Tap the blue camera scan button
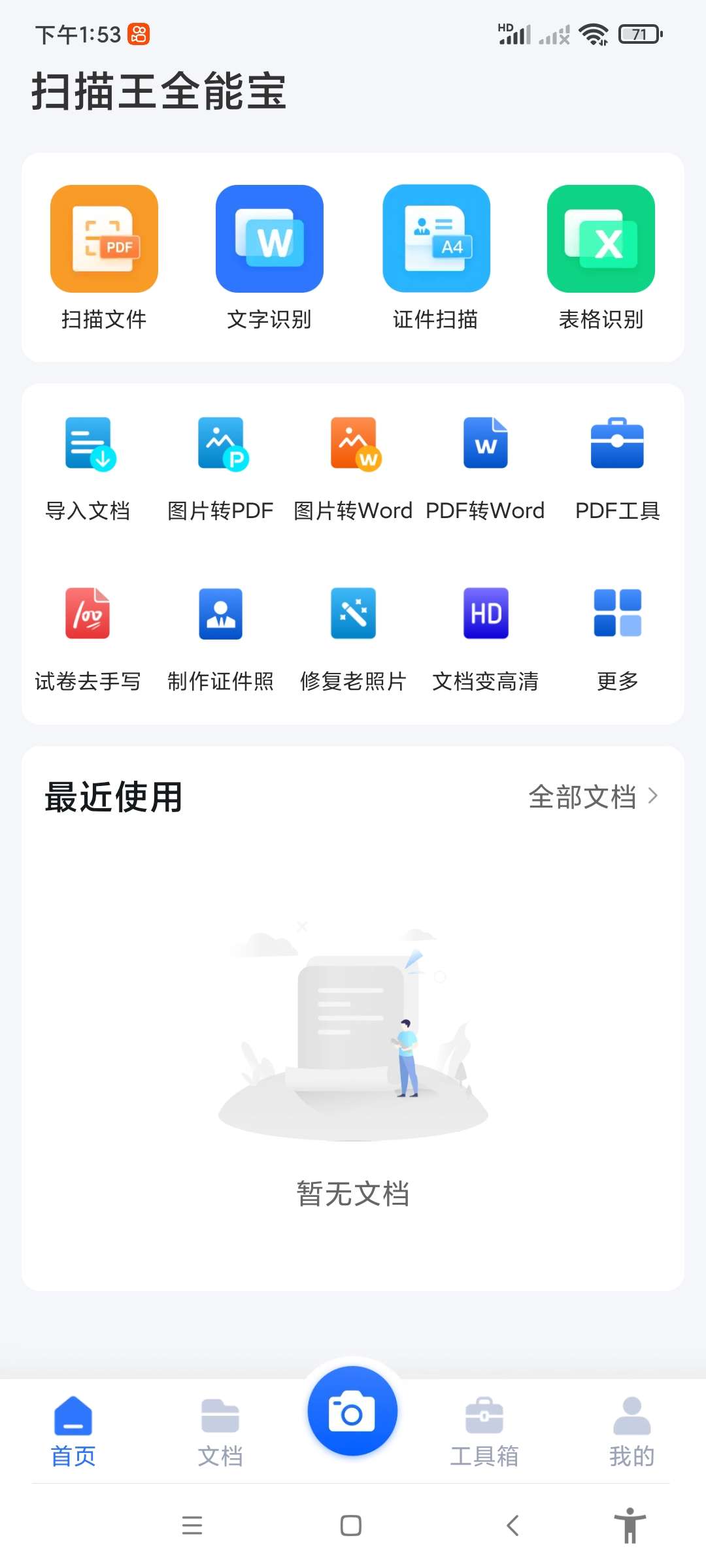The width and height of the screenshot is (706, 1568). click(352, 1411)
